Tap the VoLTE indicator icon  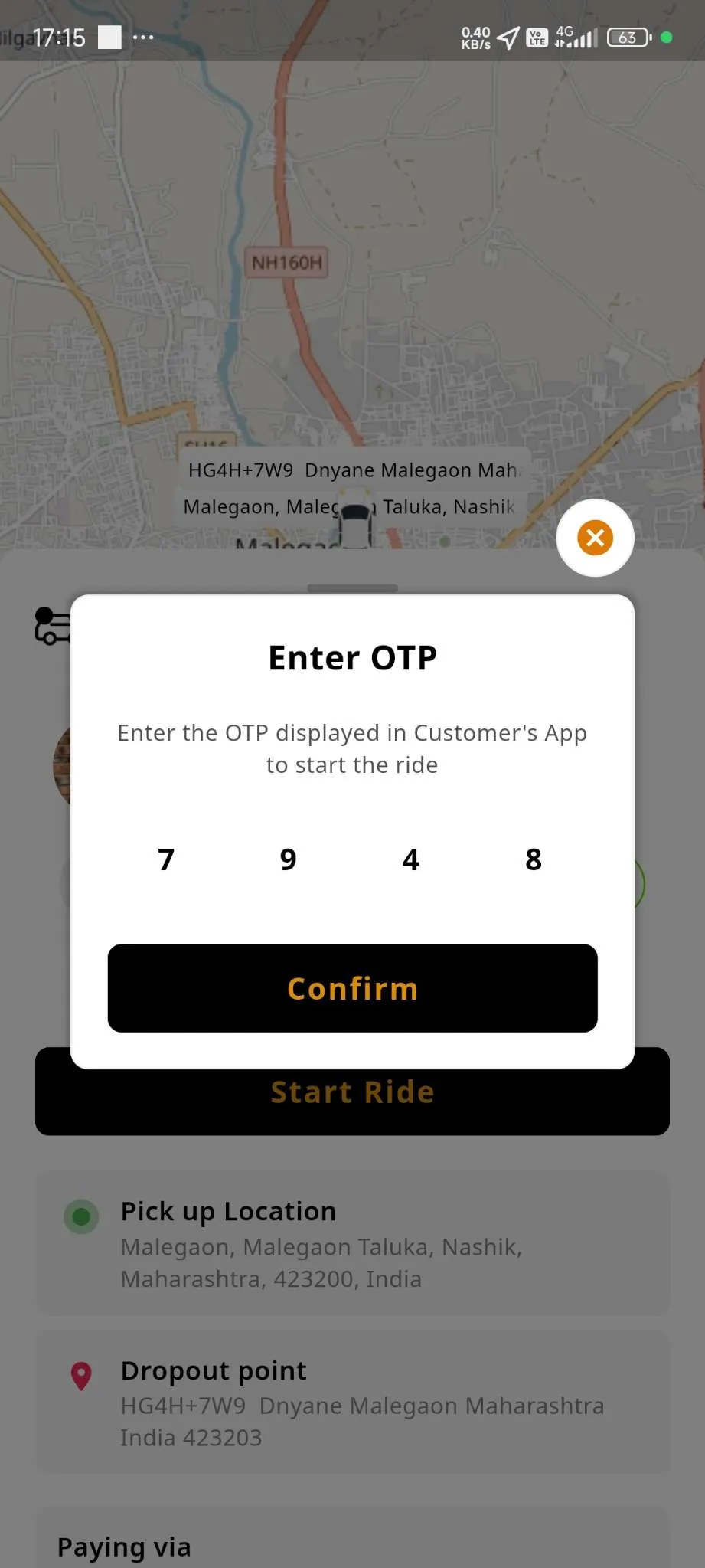point(537,36)
